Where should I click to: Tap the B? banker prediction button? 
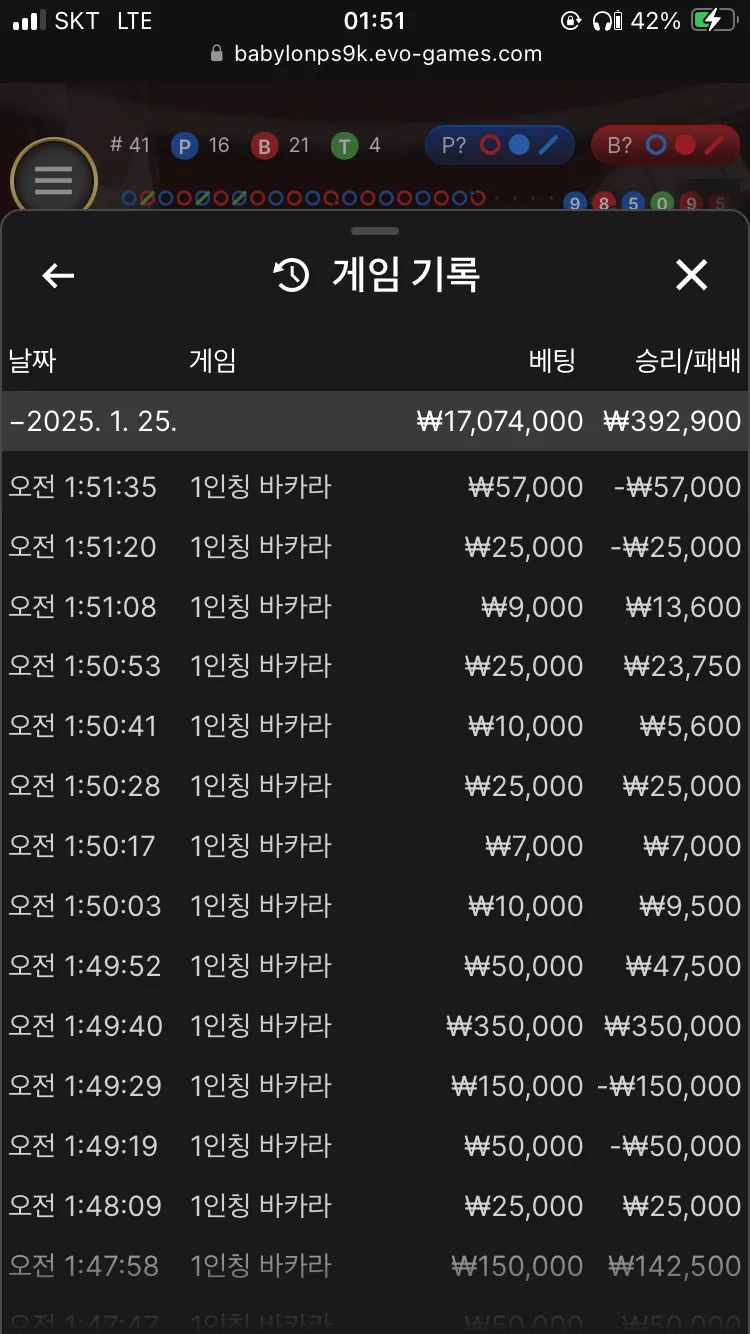(x=665, y=145)
